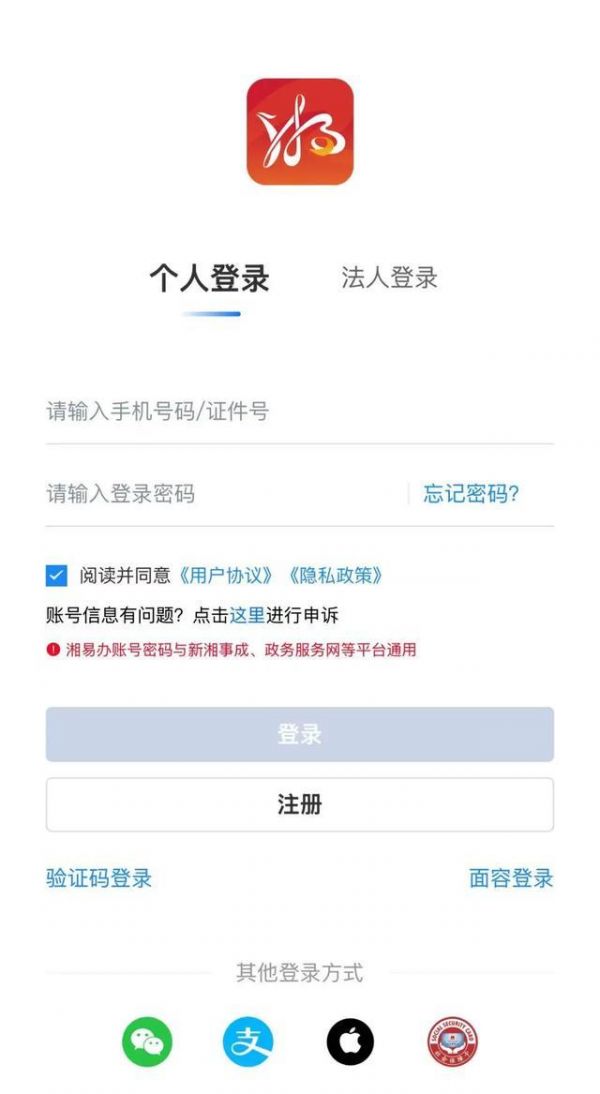Sign in with WeChat icon
Image resolution: width=600 pixels, height=1094 pixels.
(148, 1042)
